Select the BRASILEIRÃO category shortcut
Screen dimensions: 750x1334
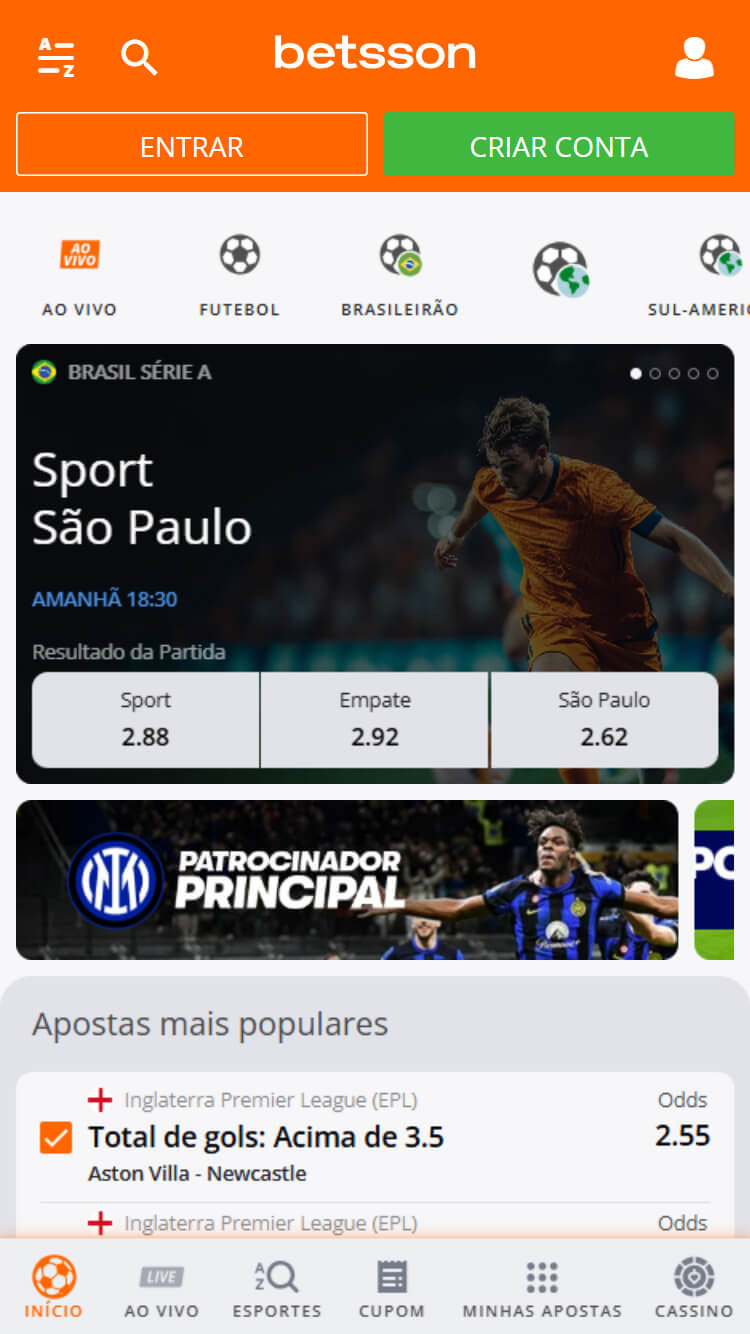pyautogui.click(x=400, y=276)
